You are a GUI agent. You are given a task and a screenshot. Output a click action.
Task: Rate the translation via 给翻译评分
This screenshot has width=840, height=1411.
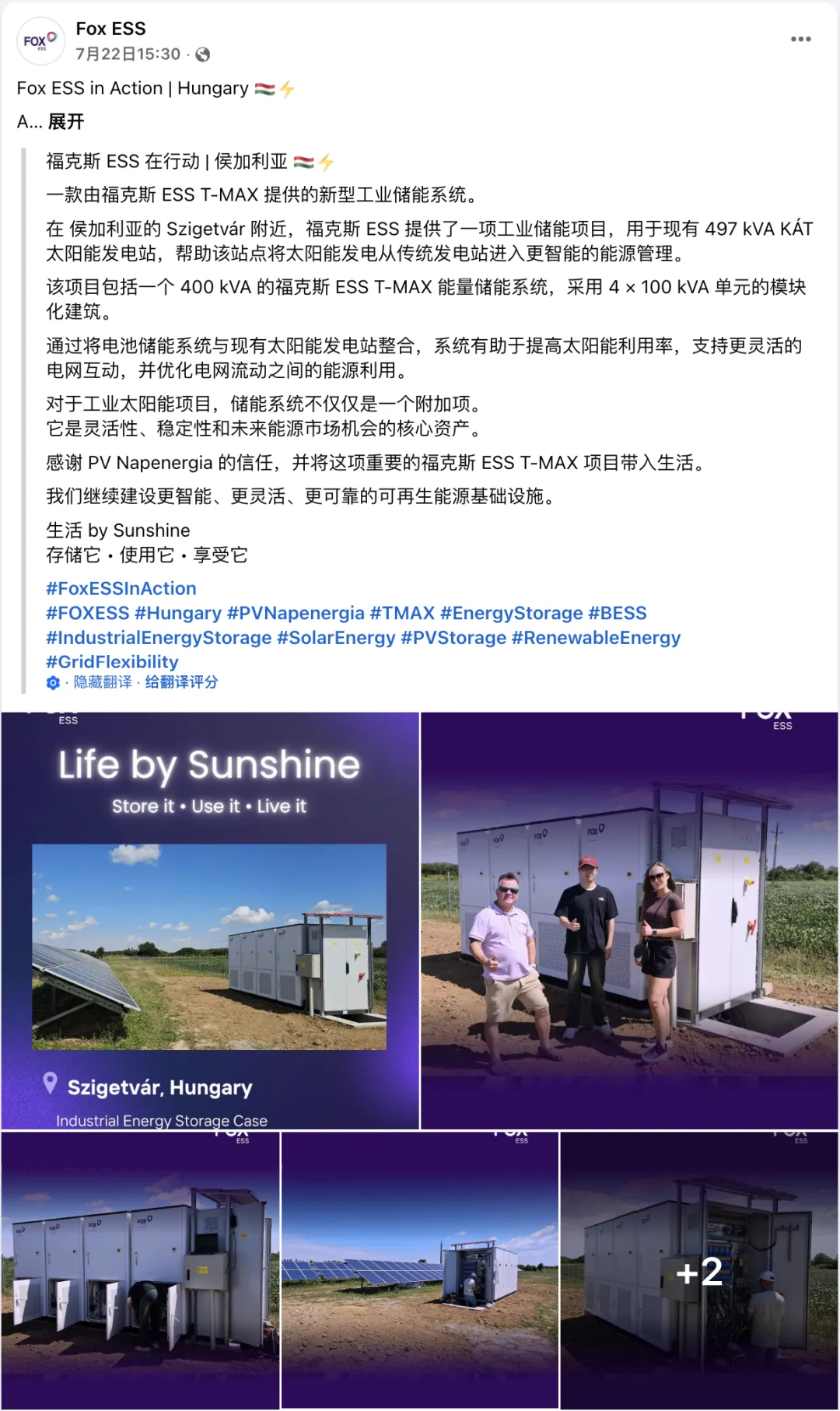click(x=181, y=682)
